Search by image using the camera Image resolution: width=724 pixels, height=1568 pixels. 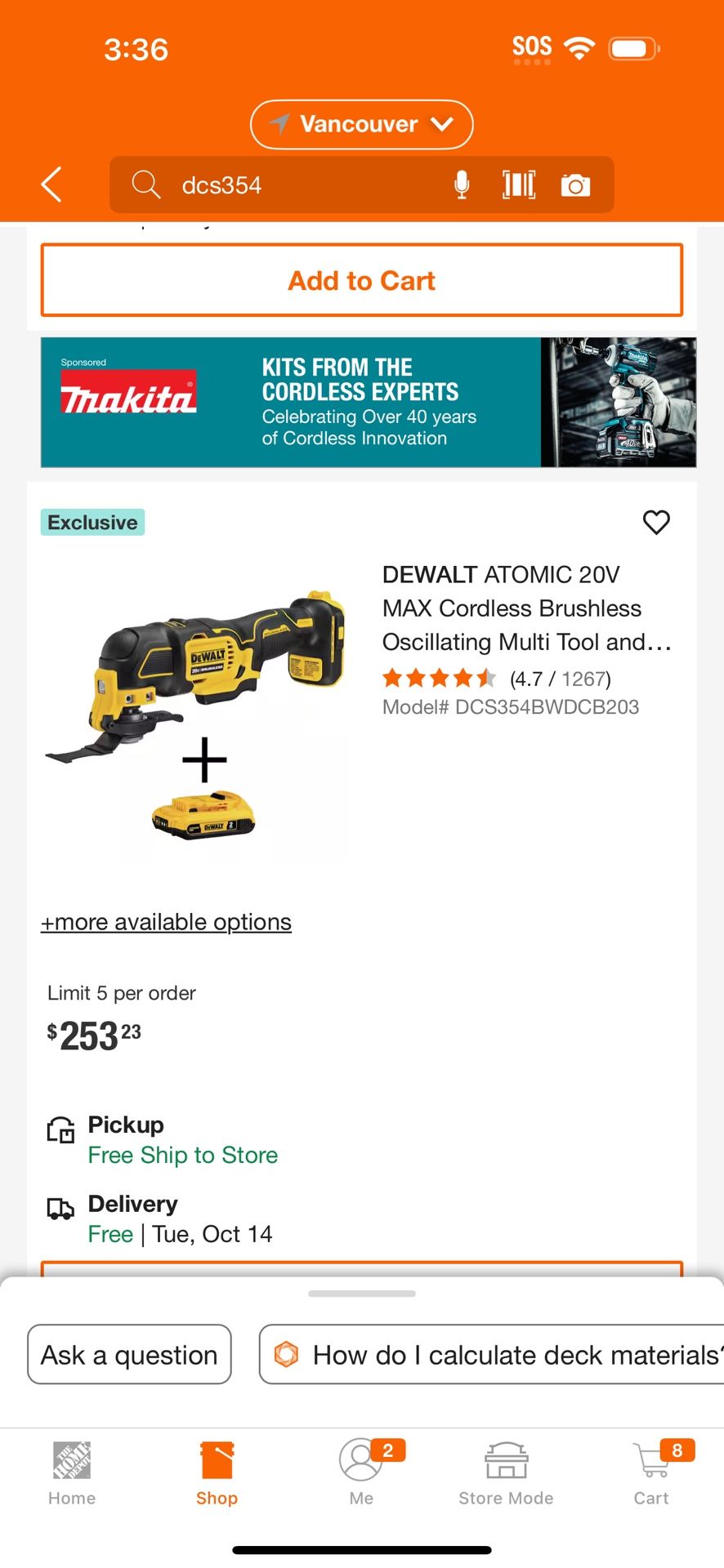coord(575,185)
